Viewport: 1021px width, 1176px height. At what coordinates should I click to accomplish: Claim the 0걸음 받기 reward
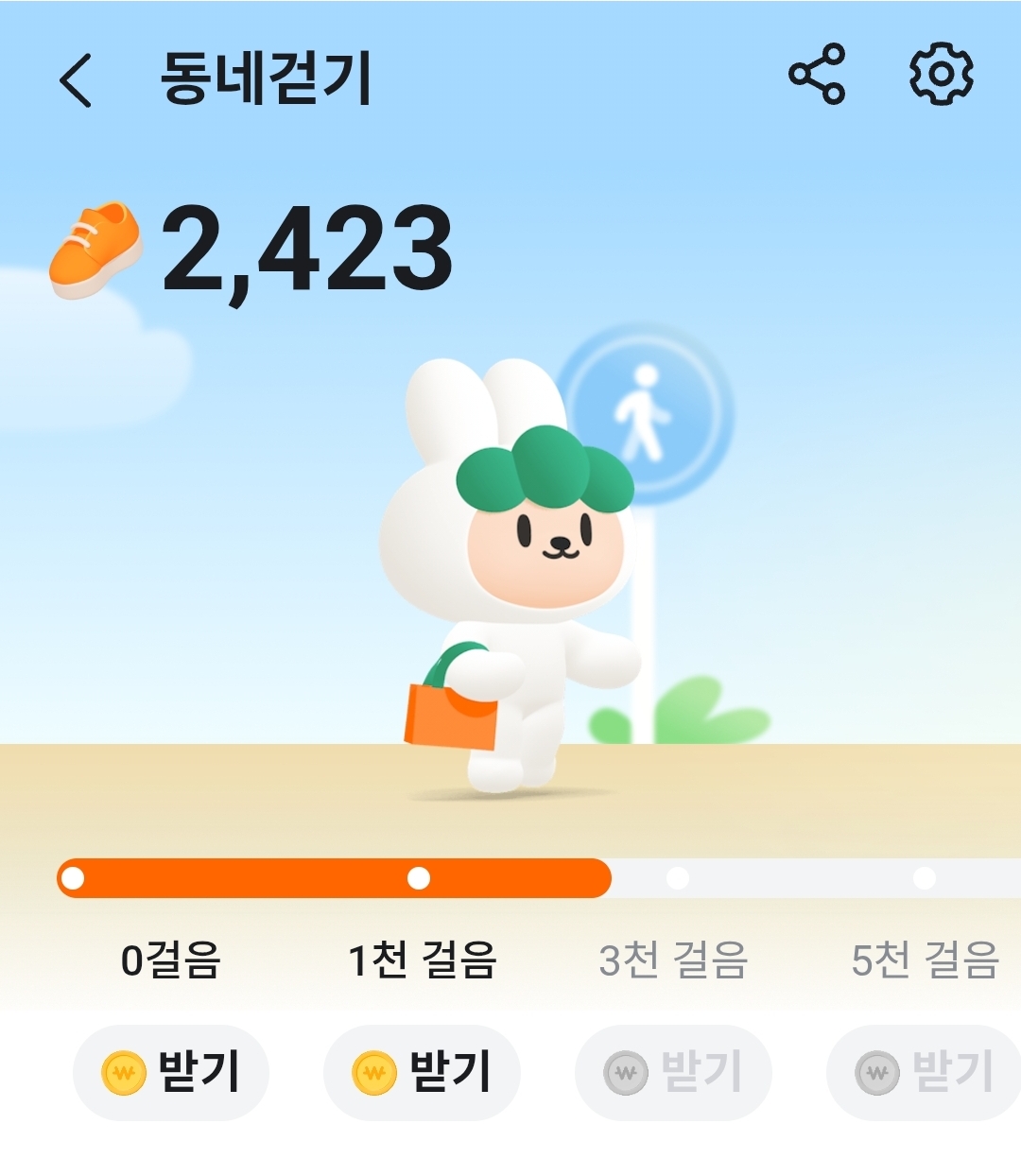click(x=171, y=1073)
